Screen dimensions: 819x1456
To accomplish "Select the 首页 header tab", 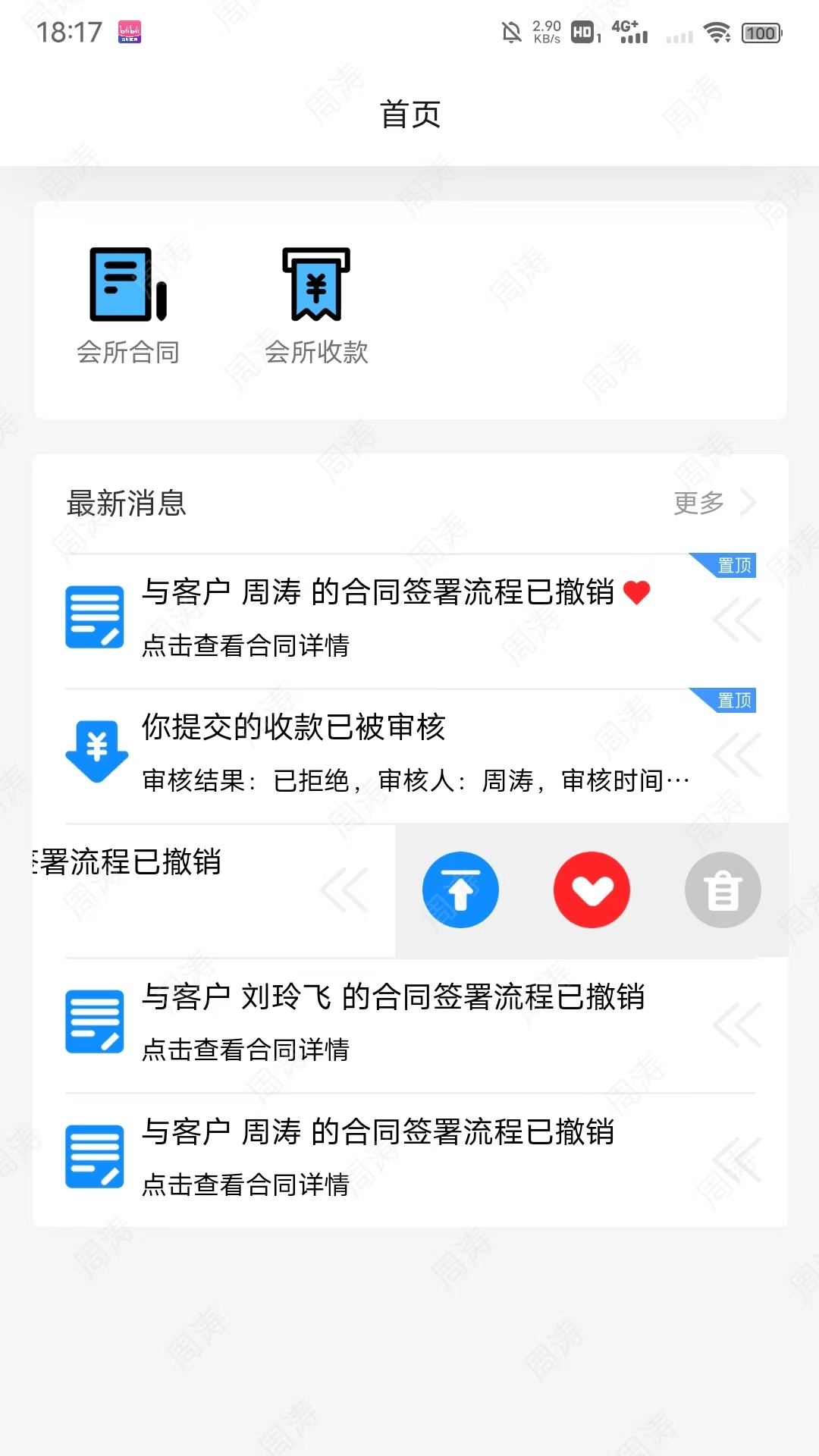I will point(409,114).
